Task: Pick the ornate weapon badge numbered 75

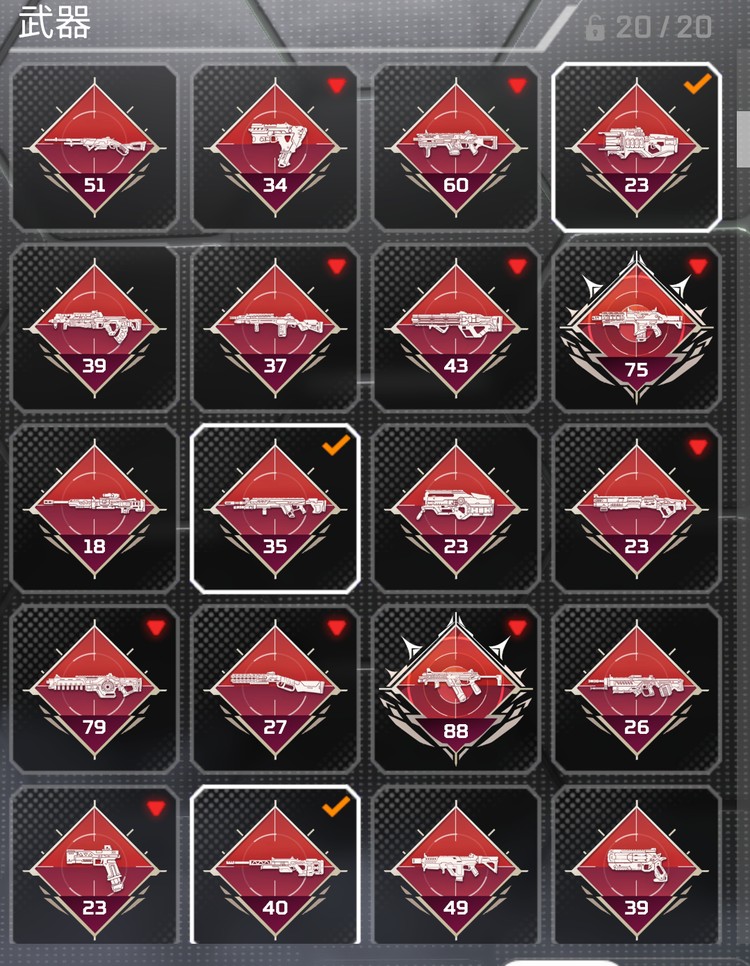Action: [636, 328]
